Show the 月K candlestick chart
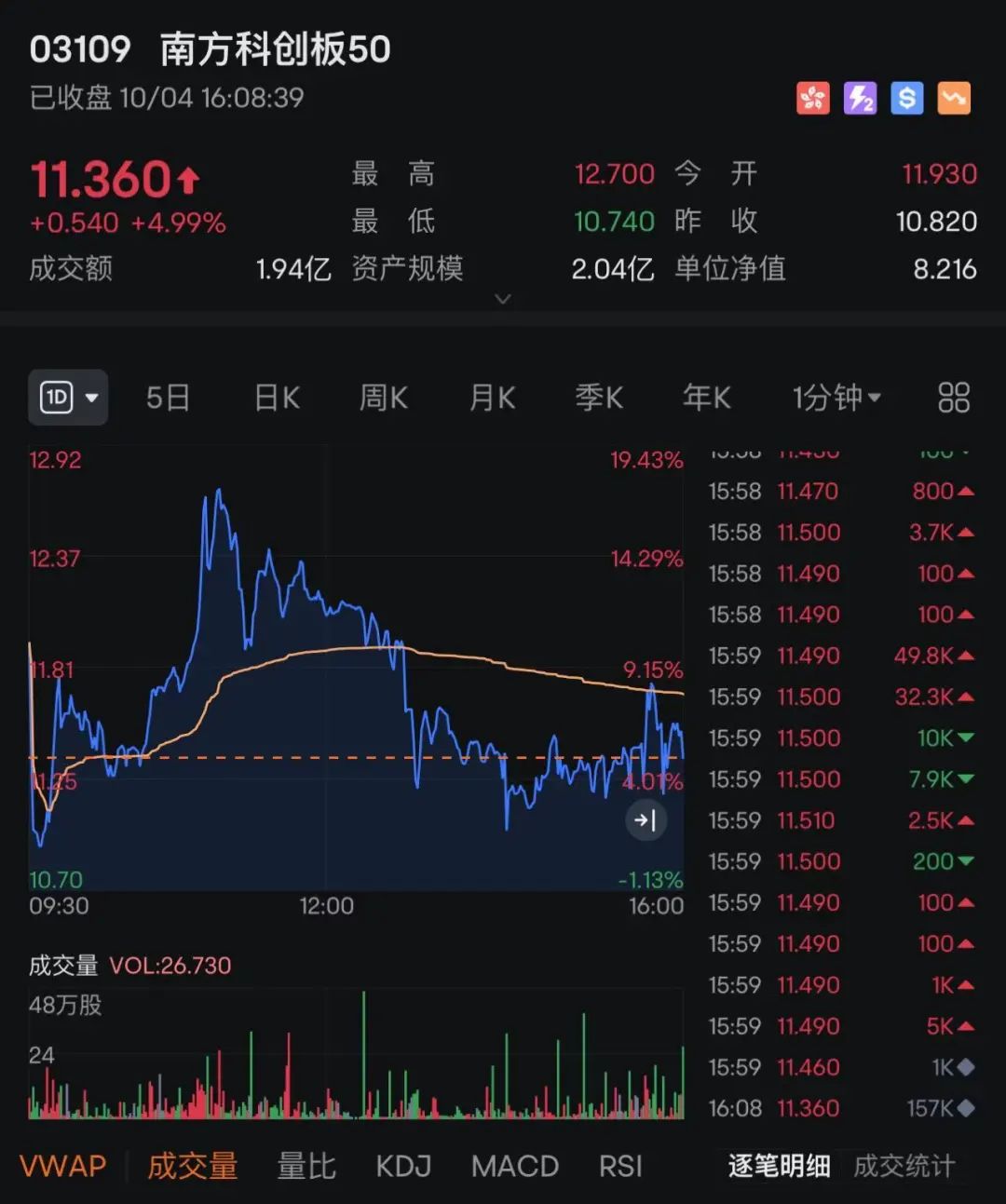The image size is (1006, 1204). pyautogui.click(x=492, y=398)
